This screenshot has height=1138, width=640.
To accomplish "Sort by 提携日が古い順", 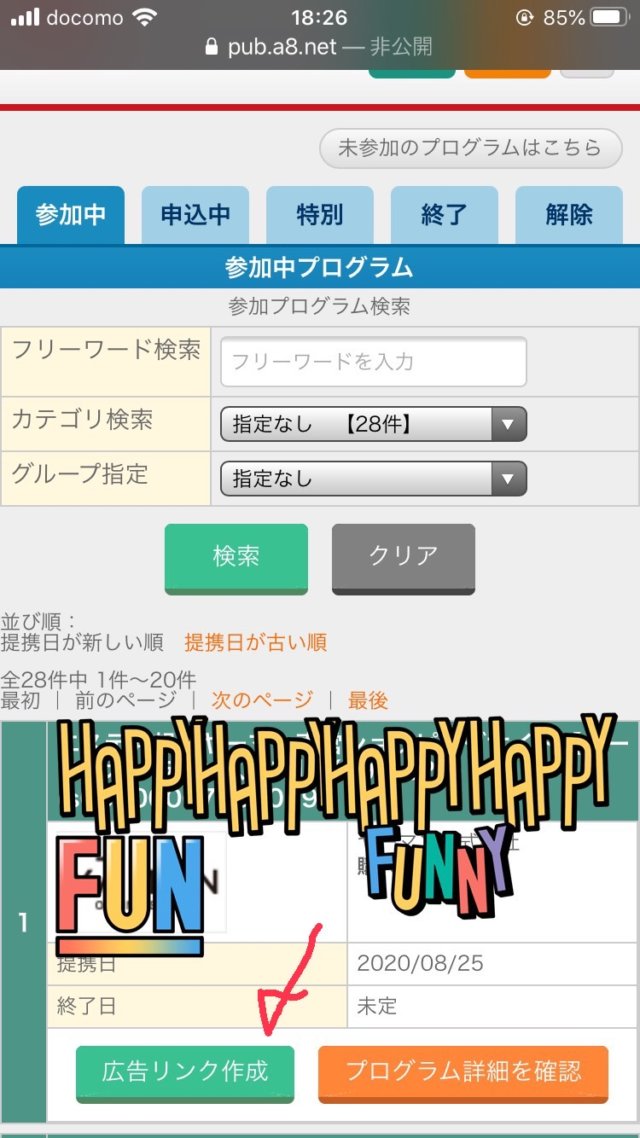I will (255, 642).
